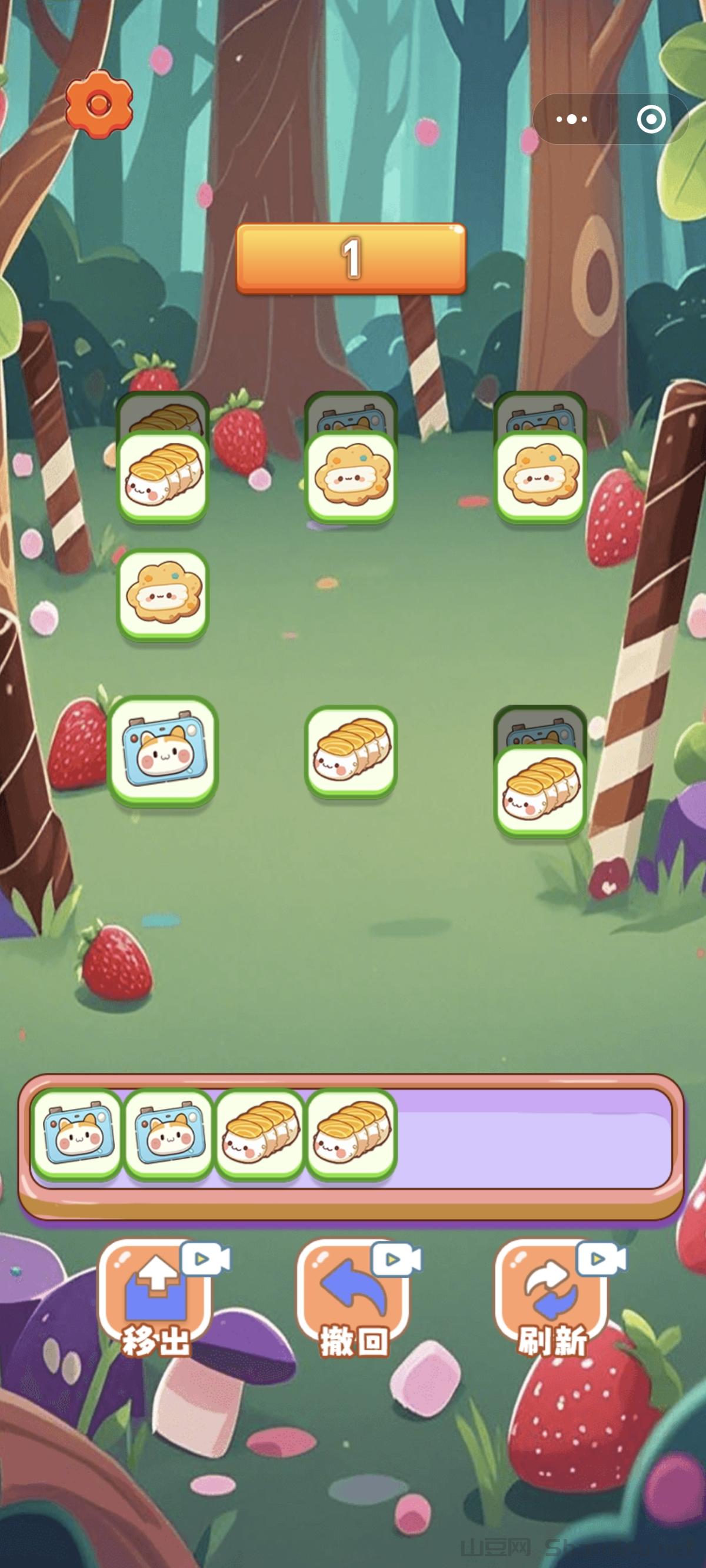The height and width of the screenshot is (1568, 706).
Task: Close the mini game via circle icon
Action: (x=651, y=119)
